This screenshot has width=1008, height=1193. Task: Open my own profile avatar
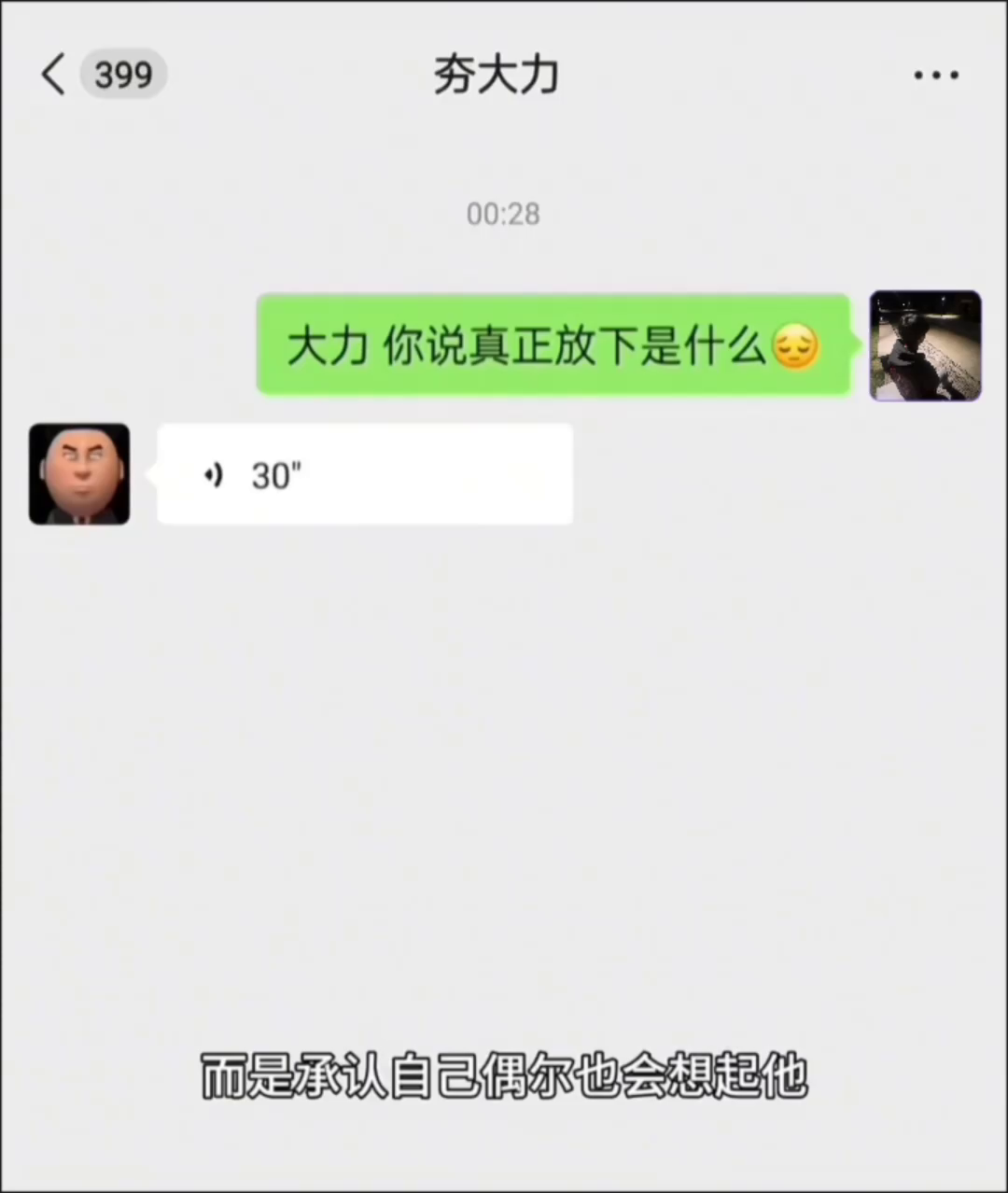pos(924,345)
